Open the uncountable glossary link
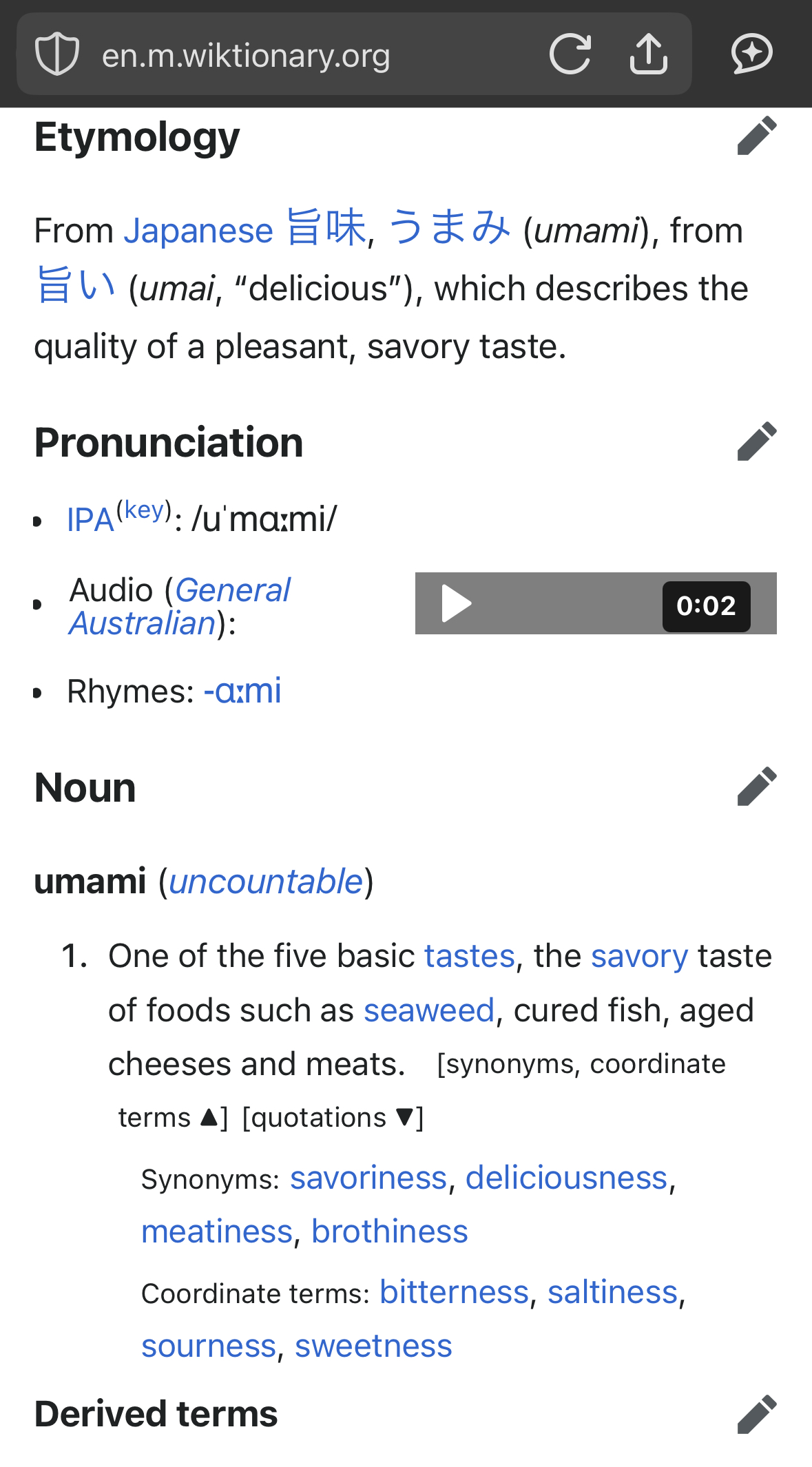Screen dimensions: 812x1467 click(x=266, y=882)
